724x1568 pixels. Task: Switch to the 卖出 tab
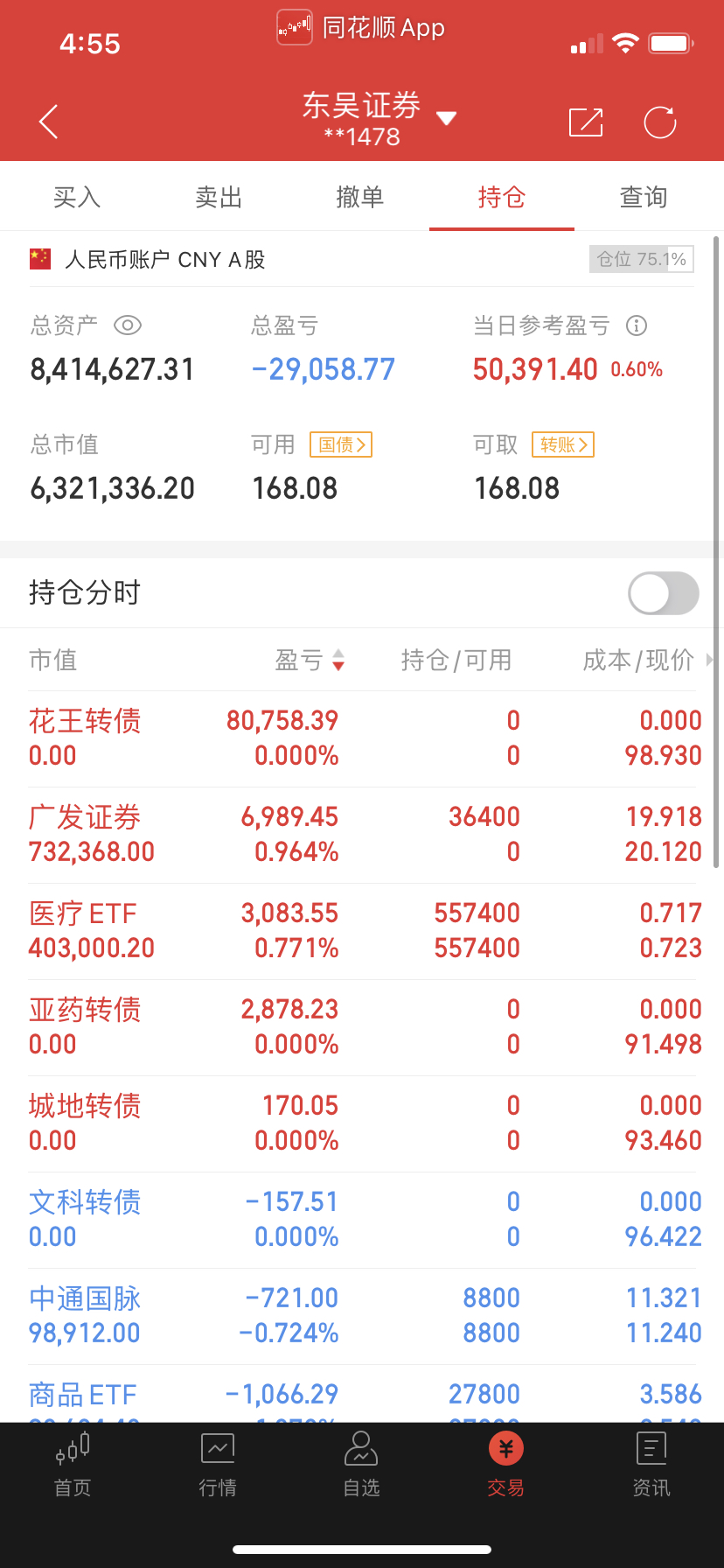pyautogui.click(x=219, y=197)
